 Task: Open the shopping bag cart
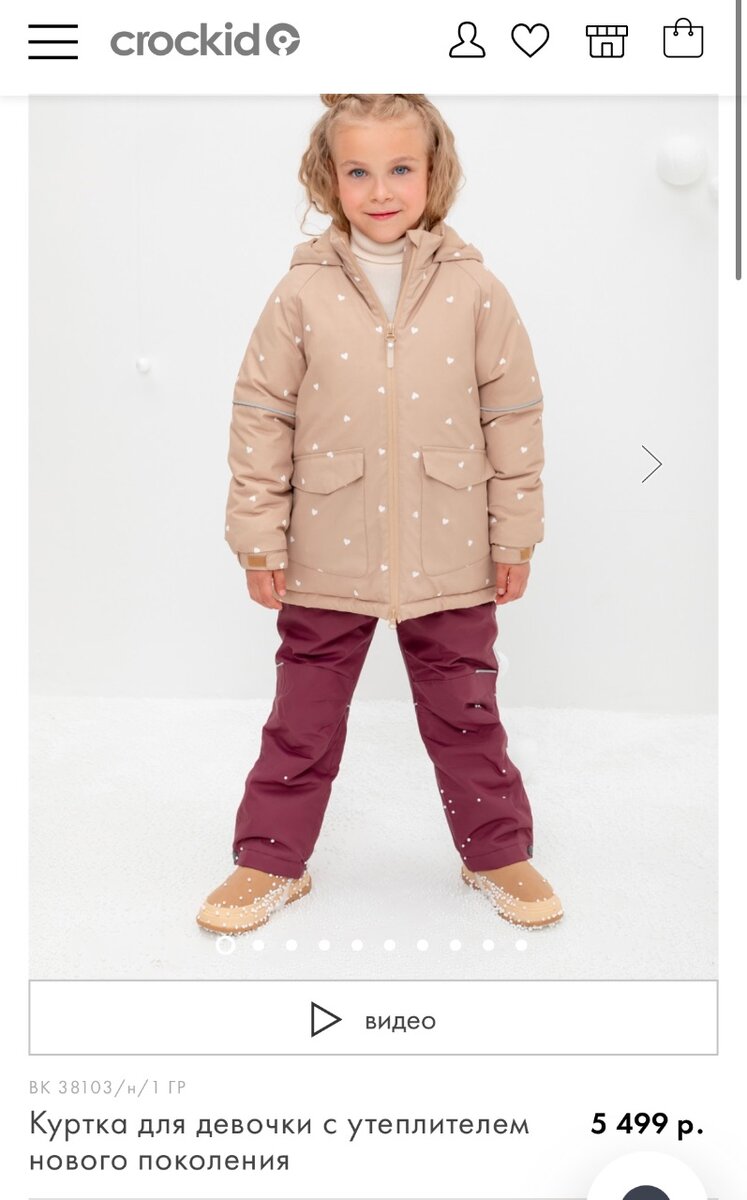[683, 40]
